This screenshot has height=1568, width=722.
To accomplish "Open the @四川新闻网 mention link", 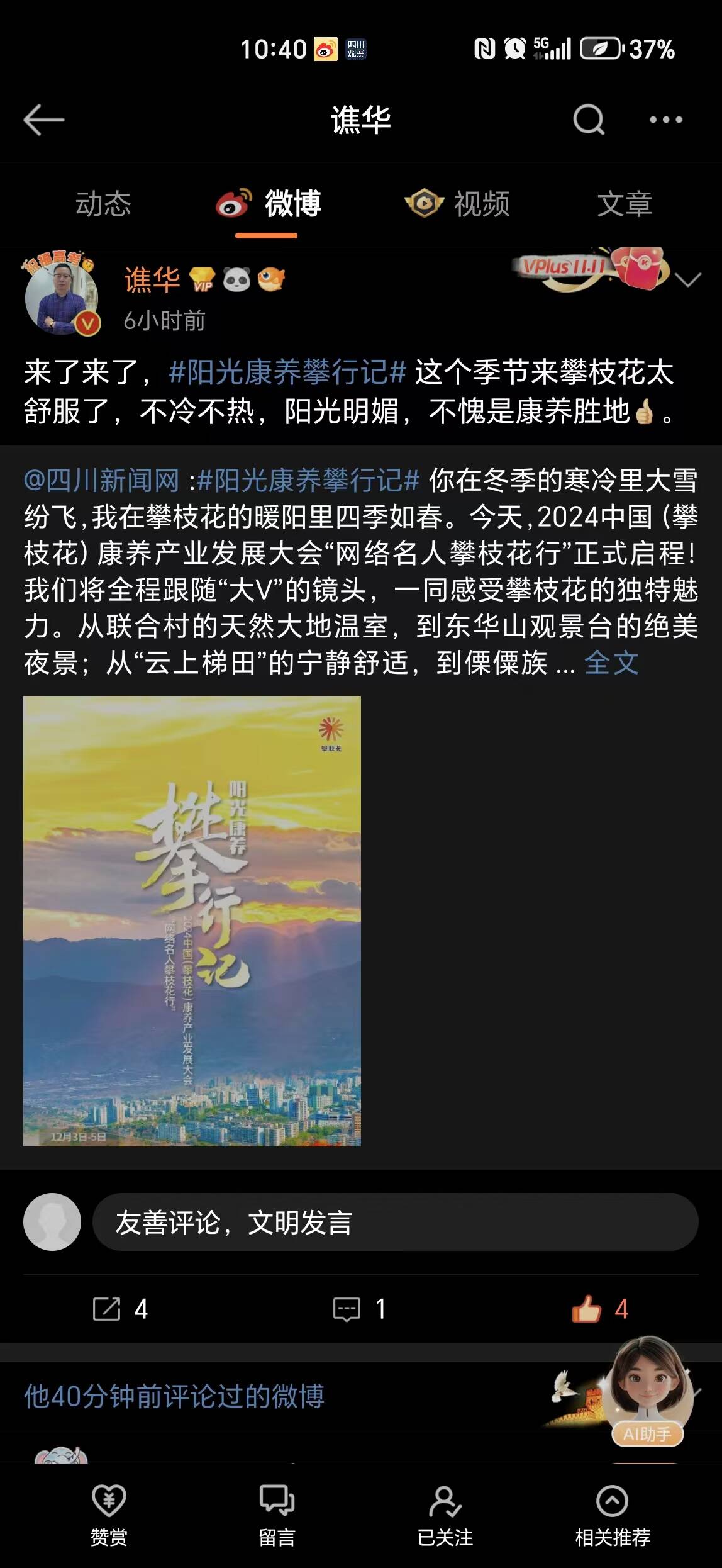I will [102, 481].
